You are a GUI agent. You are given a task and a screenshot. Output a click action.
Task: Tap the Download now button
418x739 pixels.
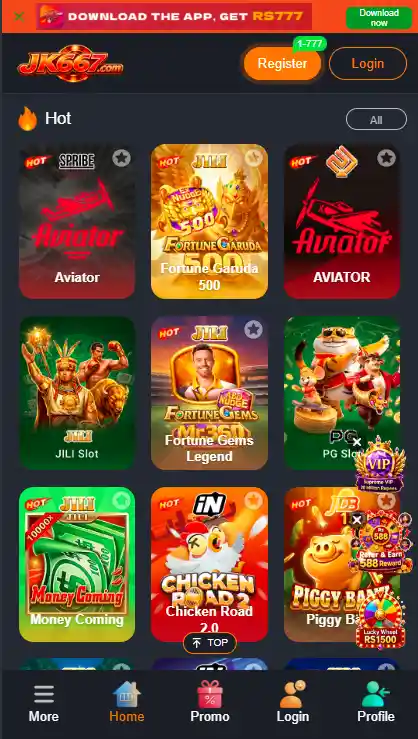click(379, 18)
